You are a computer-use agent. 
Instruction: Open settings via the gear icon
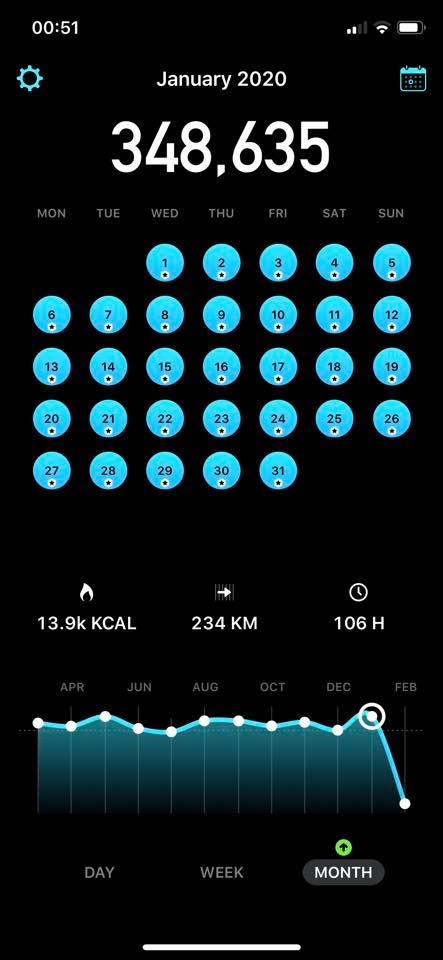[30, 79]
